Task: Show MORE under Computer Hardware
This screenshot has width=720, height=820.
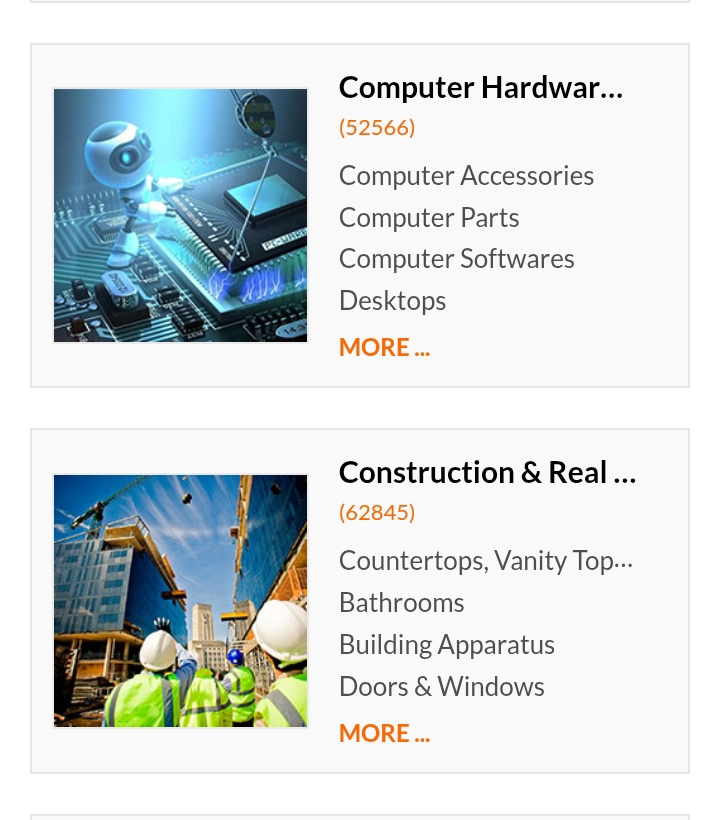Action: (384, 347)
